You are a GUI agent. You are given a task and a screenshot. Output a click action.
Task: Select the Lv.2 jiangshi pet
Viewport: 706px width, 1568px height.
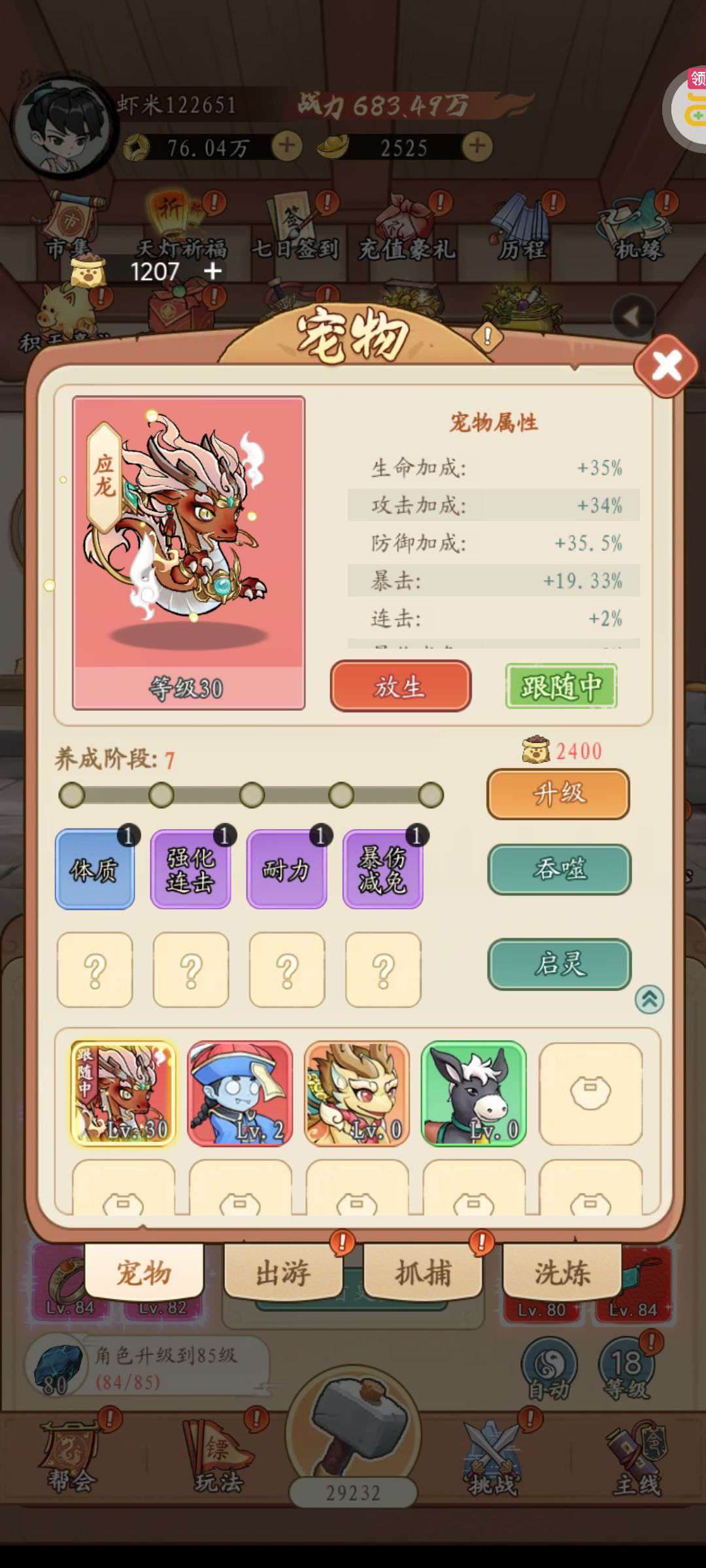point(240,1094)
